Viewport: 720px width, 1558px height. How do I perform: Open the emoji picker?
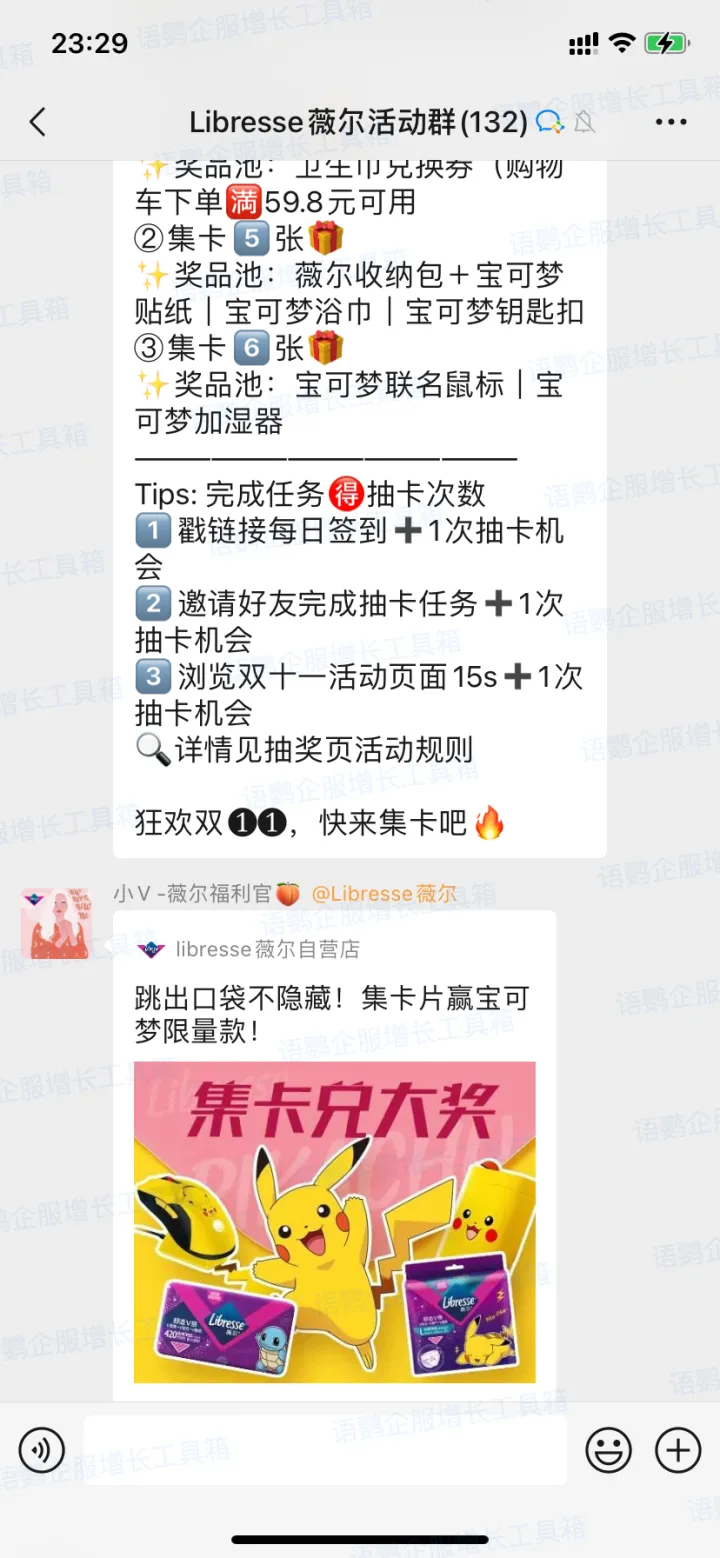click(x=608, y=1450)
